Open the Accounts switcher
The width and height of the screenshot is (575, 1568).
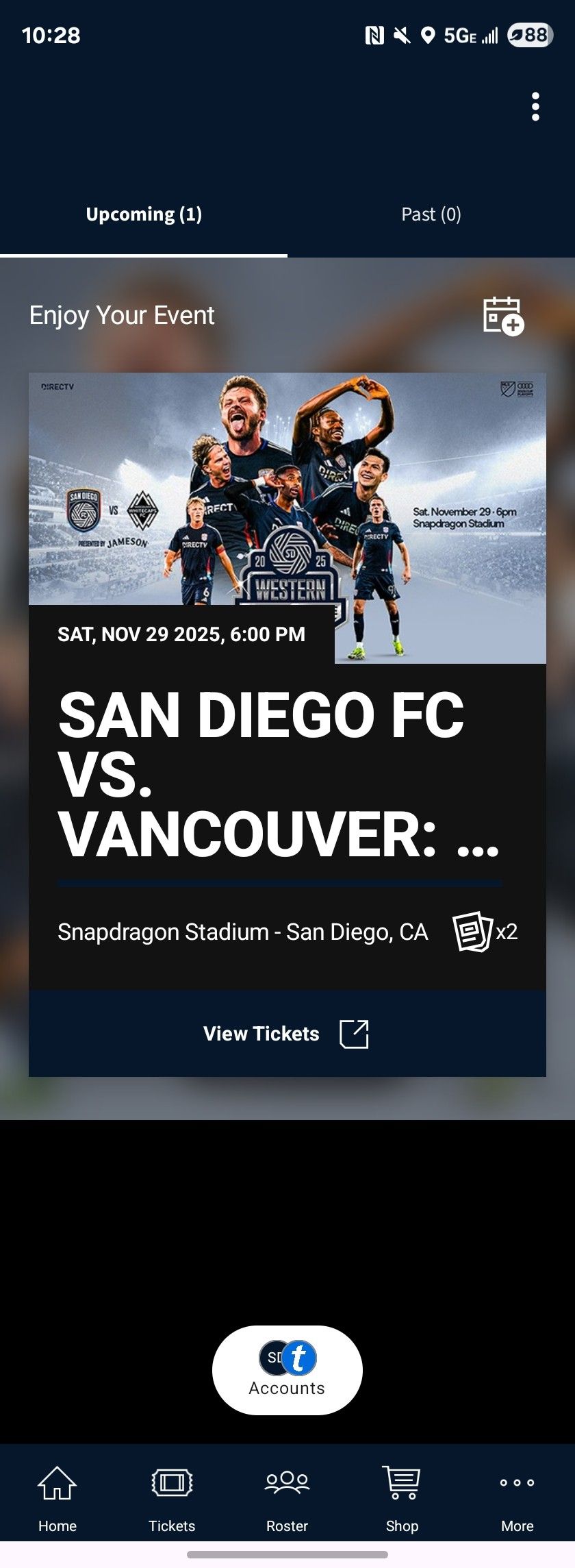coord(286,1370)
